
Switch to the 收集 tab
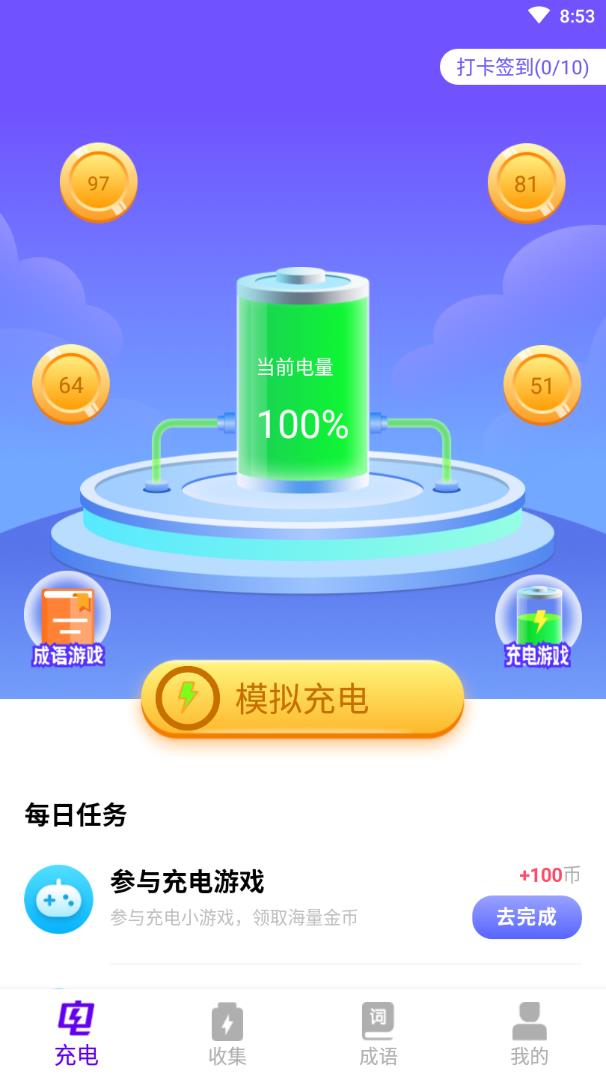(x=227, y=1035)
